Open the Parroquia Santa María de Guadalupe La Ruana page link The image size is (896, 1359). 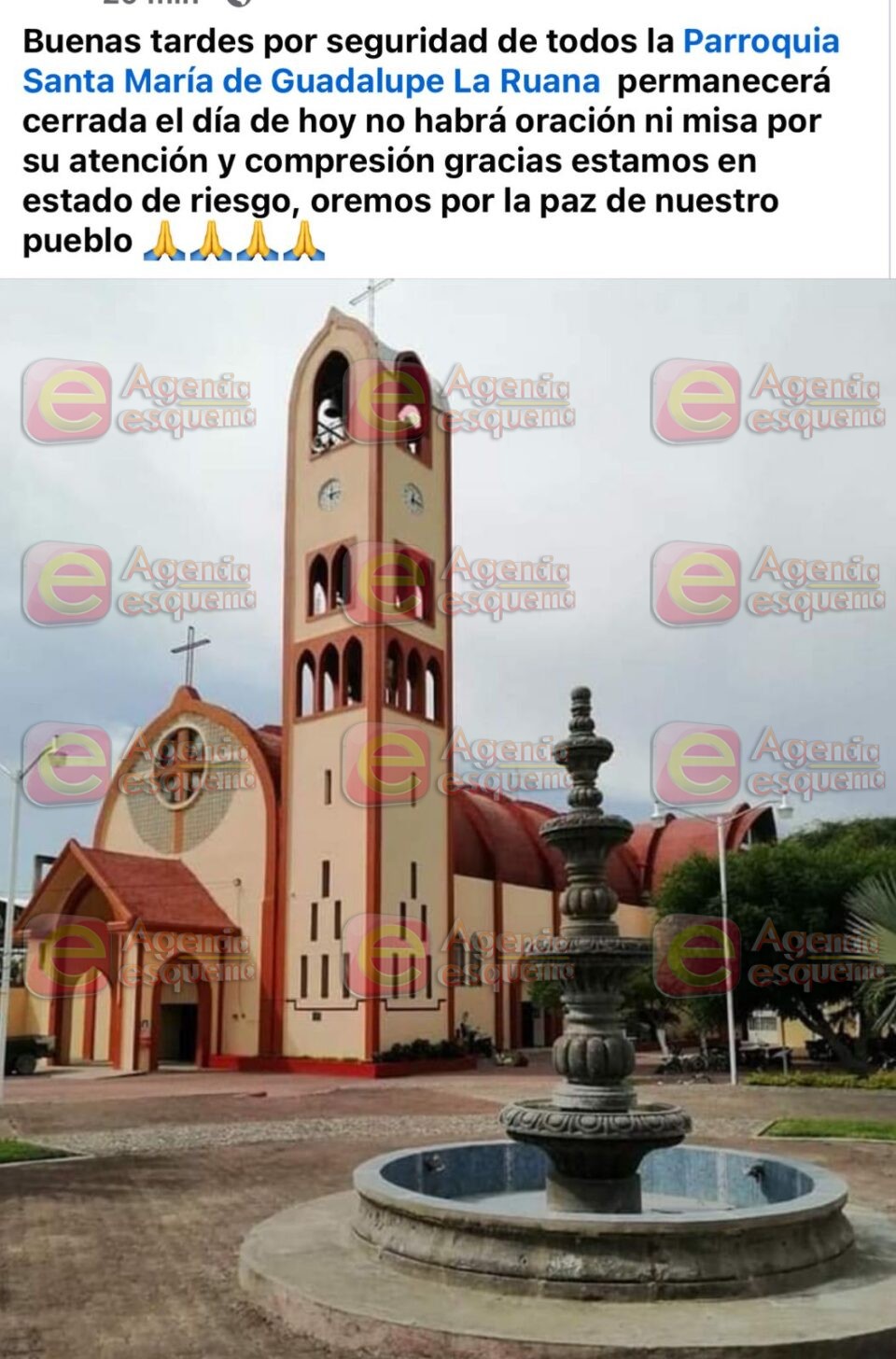coord(310,81)
